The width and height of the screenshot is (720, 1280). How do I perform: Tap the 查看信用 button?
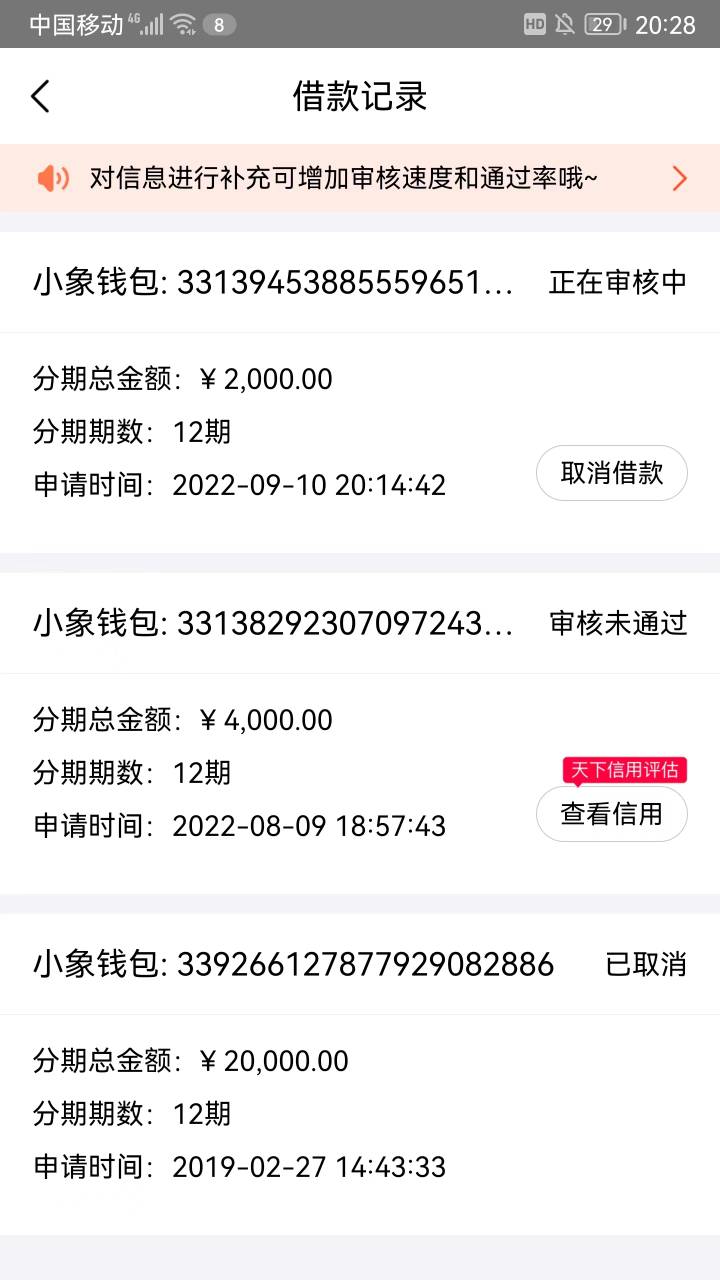[611, 814]
